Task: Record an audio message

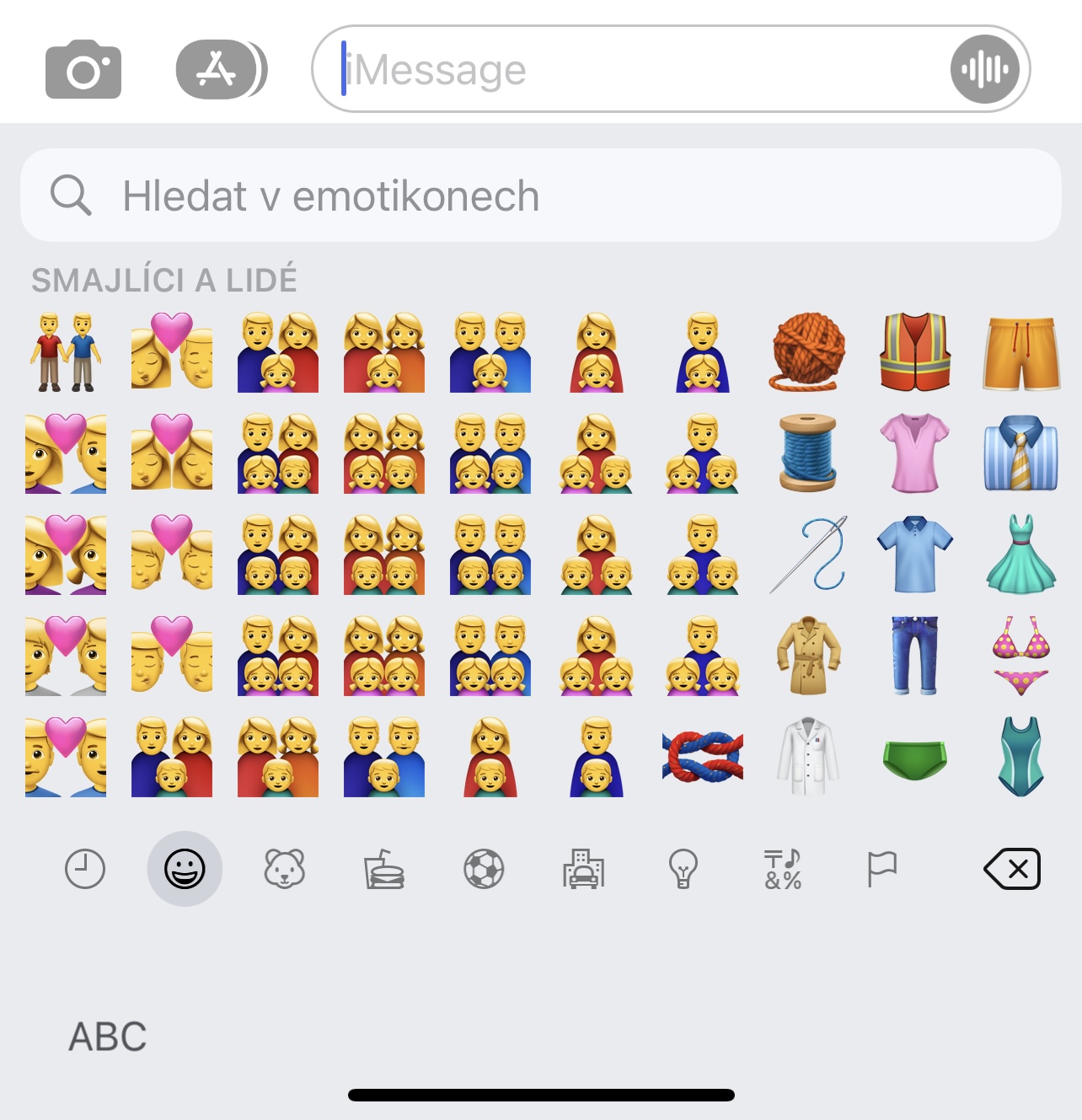Action: pyautogui.click(x=984, y=70)
